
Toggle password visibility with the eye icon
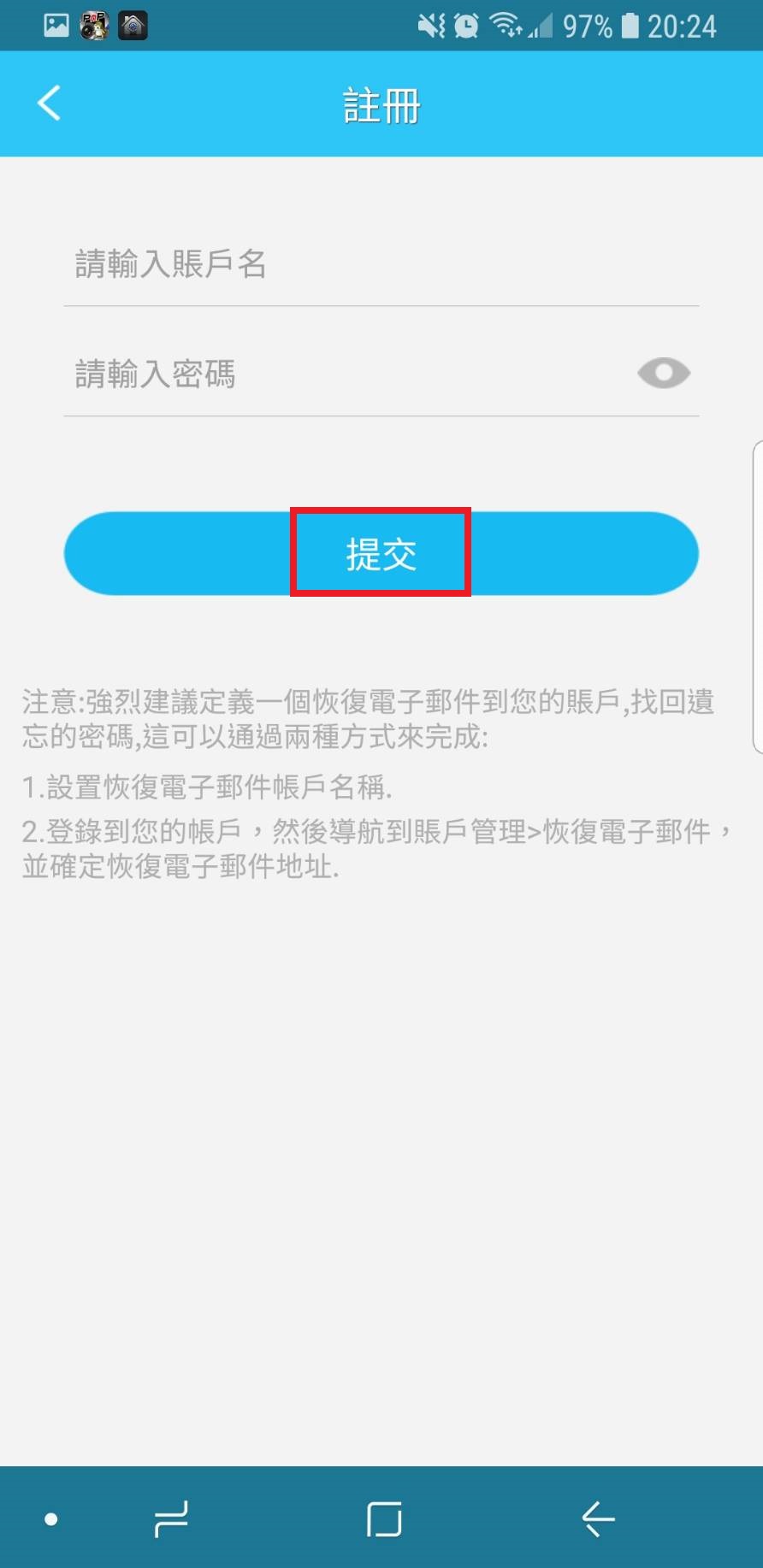[664, 373]
